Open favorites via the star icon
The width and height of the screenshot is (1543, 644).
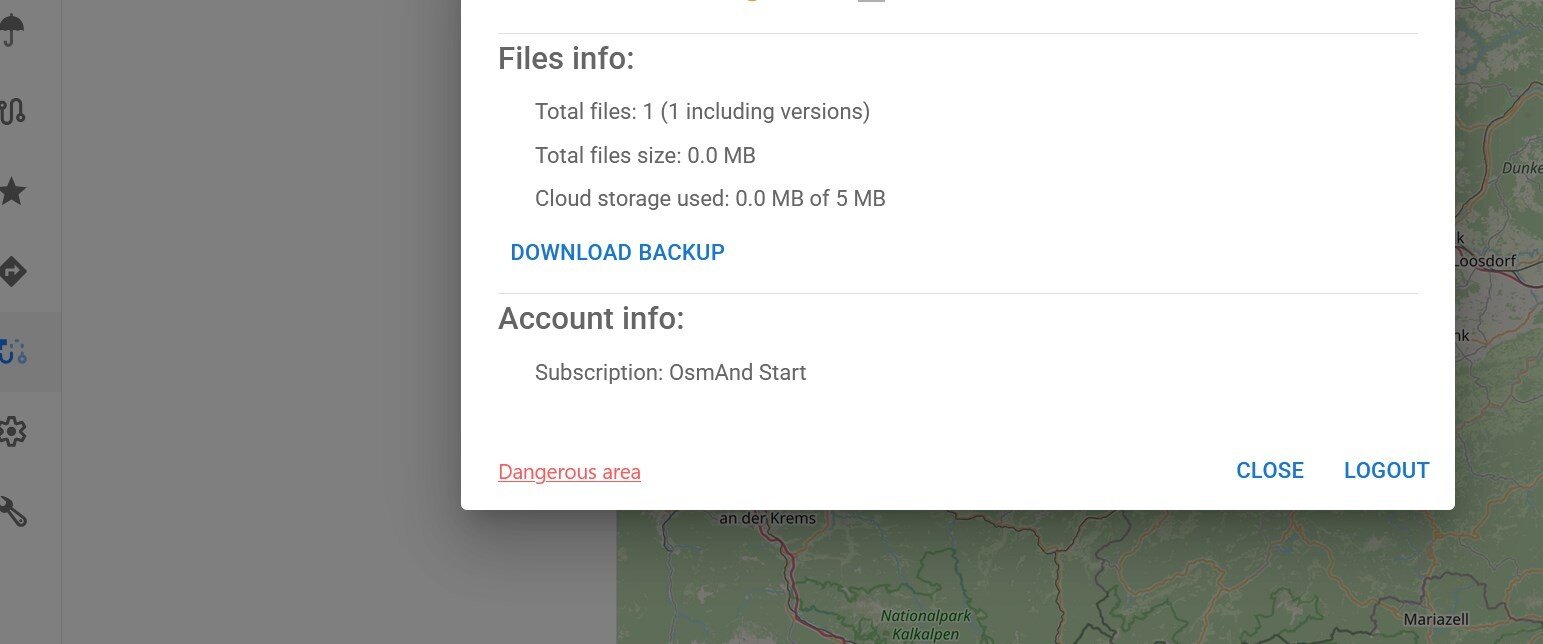[x=12, y=191]
